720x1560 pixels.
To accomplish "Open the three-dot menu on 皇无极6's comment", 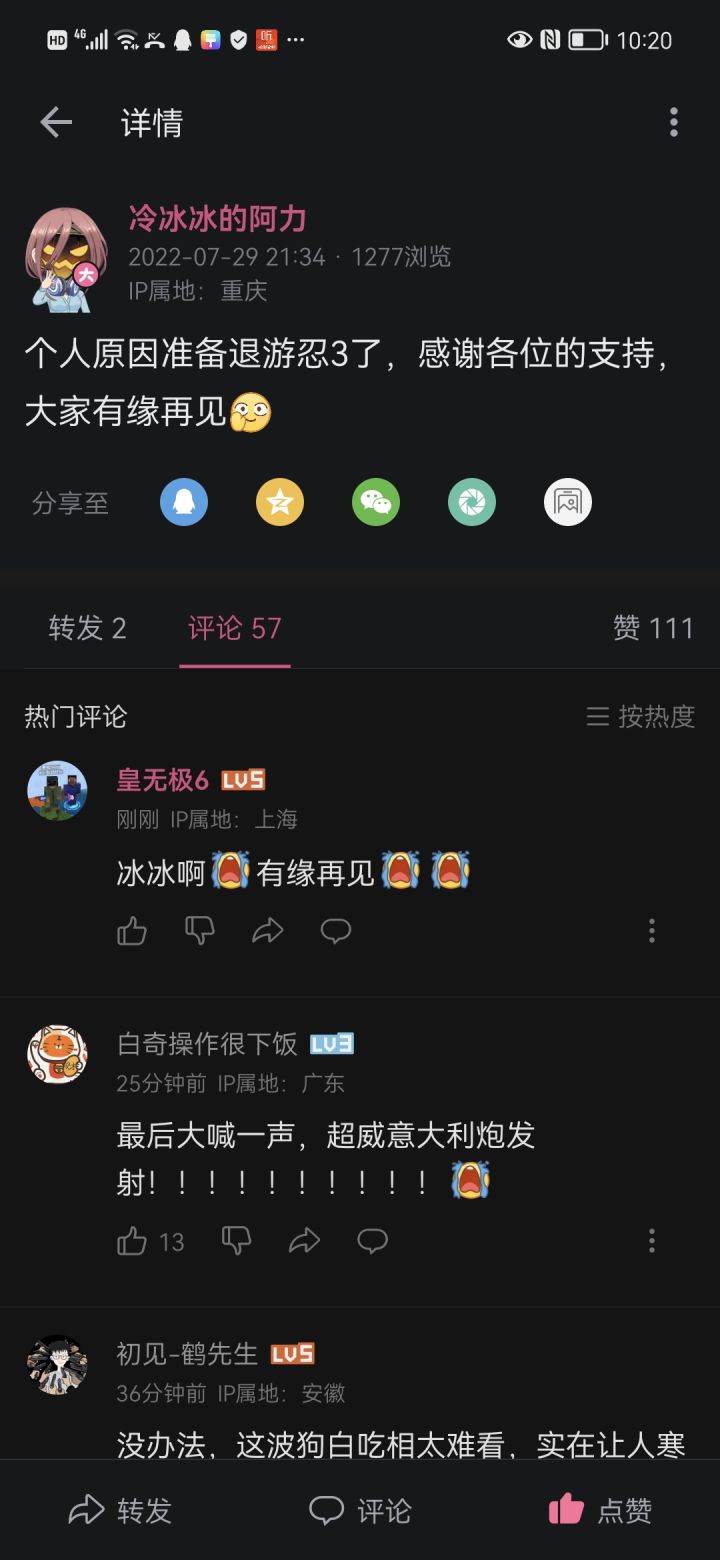I will pos(651,930).
